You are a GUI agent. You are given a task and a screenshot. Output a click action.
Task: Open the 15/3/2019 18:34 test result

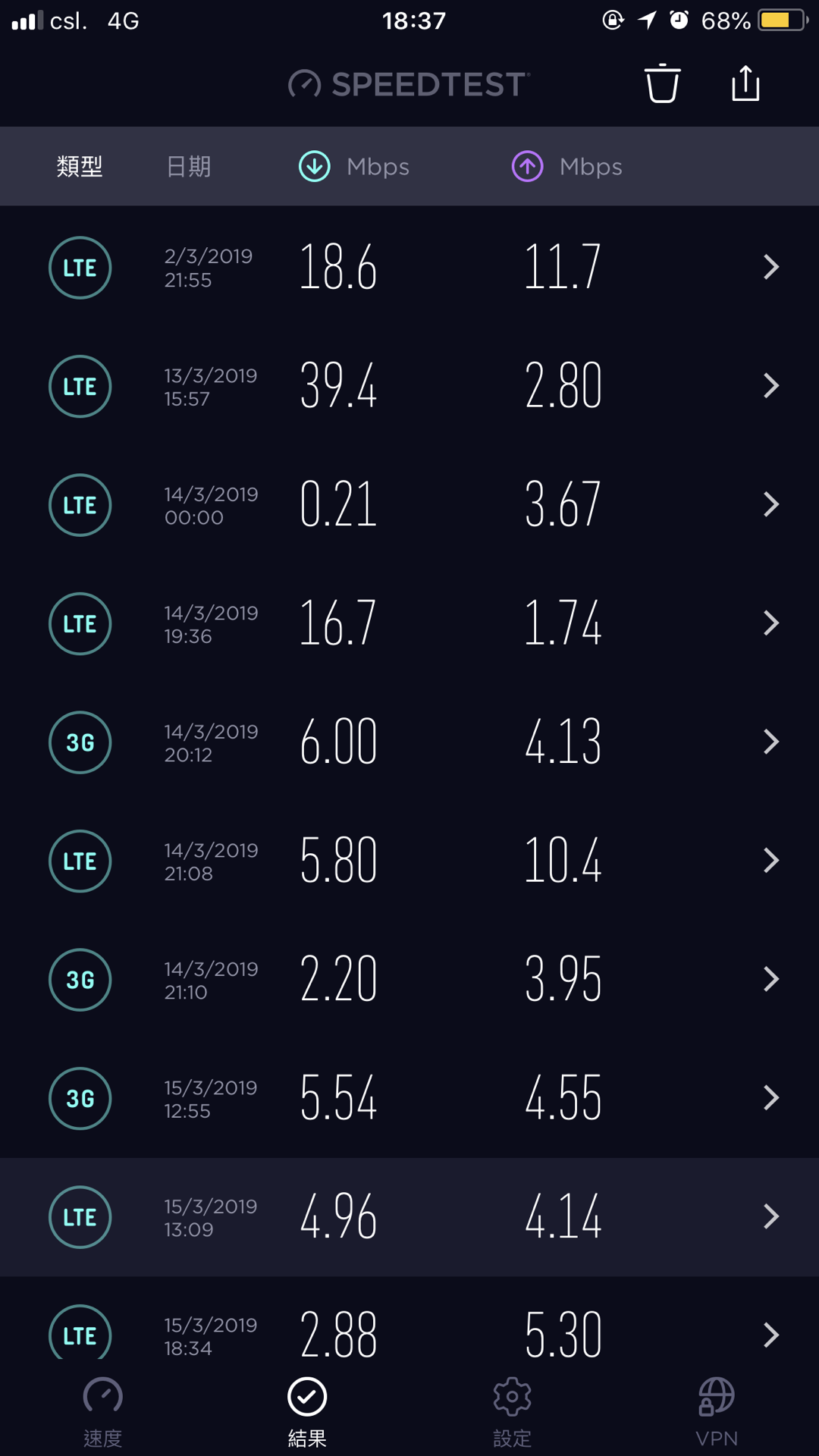[x=409, y=1318]
